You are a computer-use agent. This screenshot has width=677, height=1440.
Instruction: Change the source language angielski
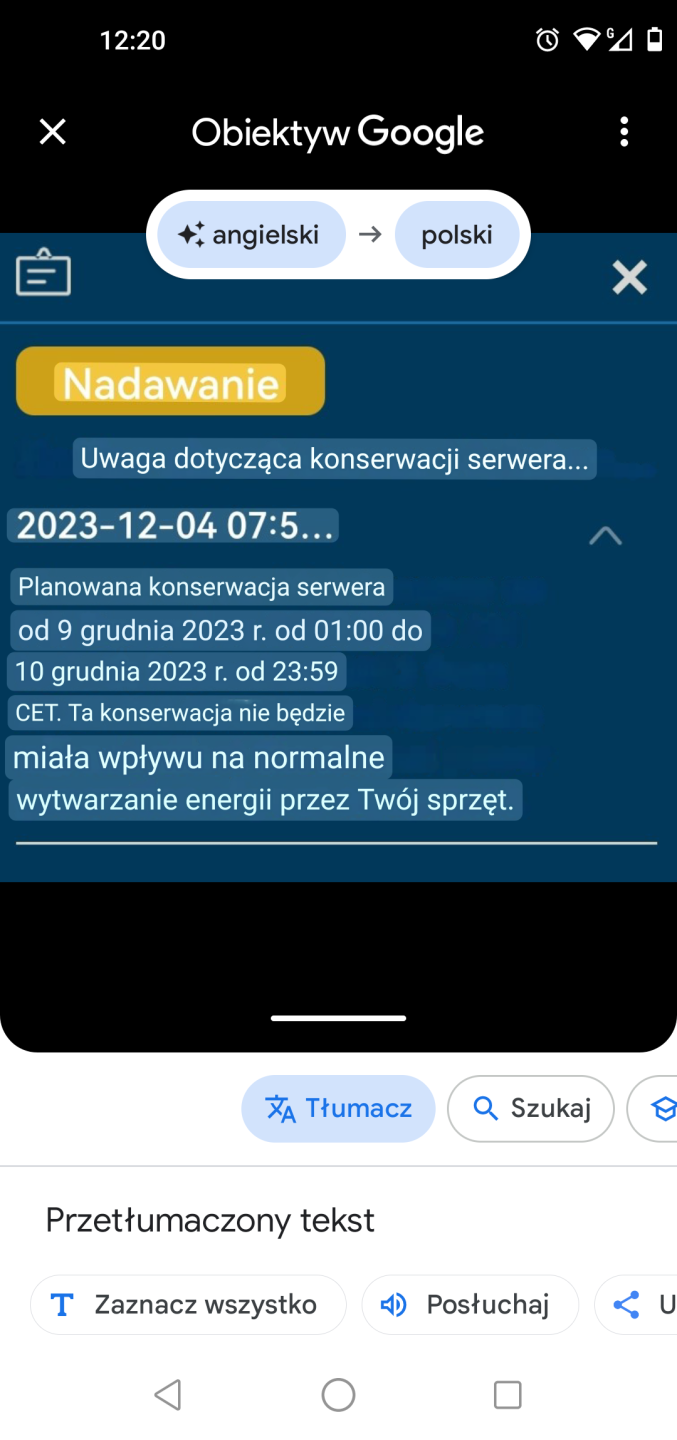(250, 235)
